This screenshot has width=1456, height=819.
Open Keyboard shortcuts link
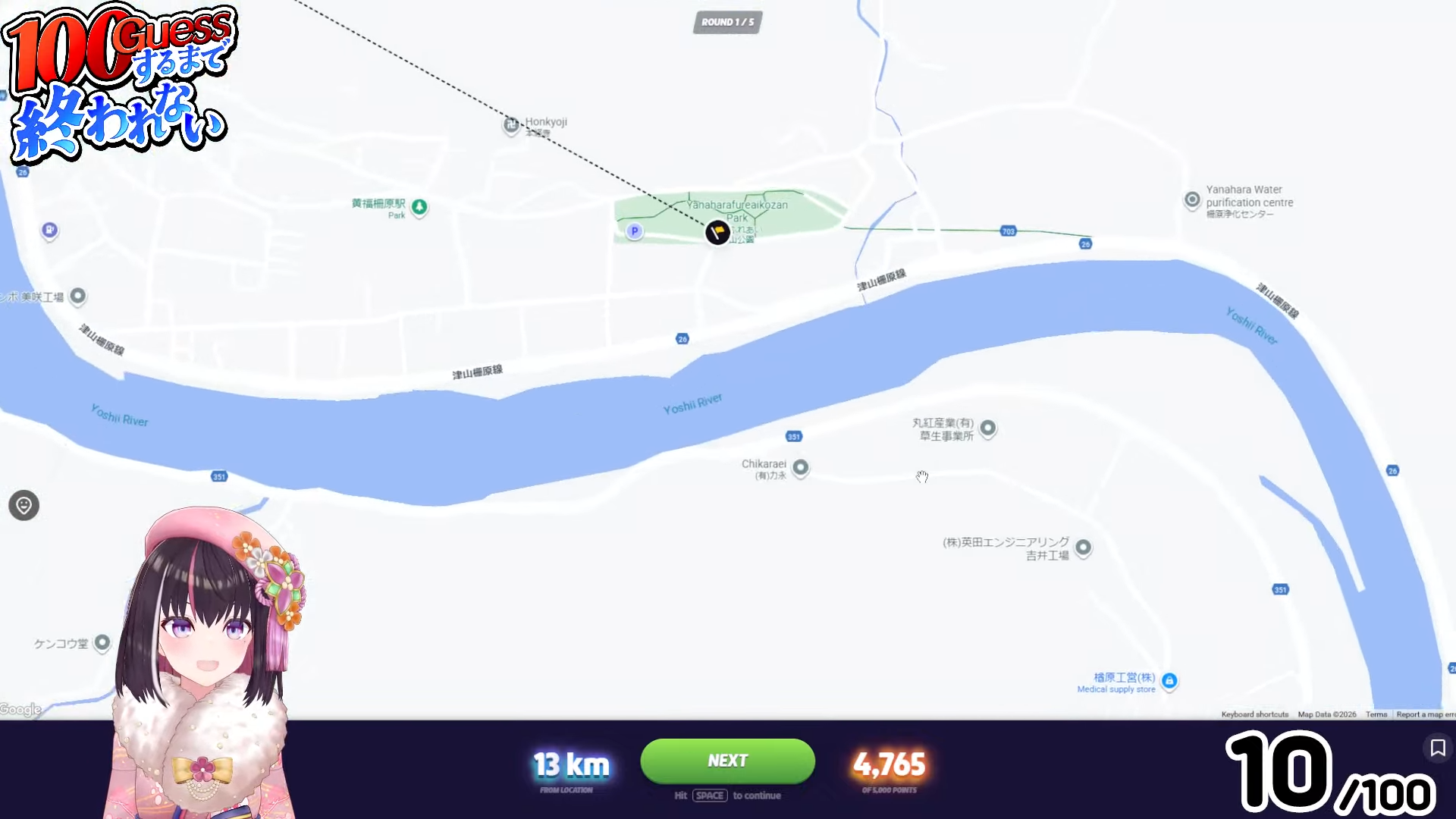[x=1255, y=714]
